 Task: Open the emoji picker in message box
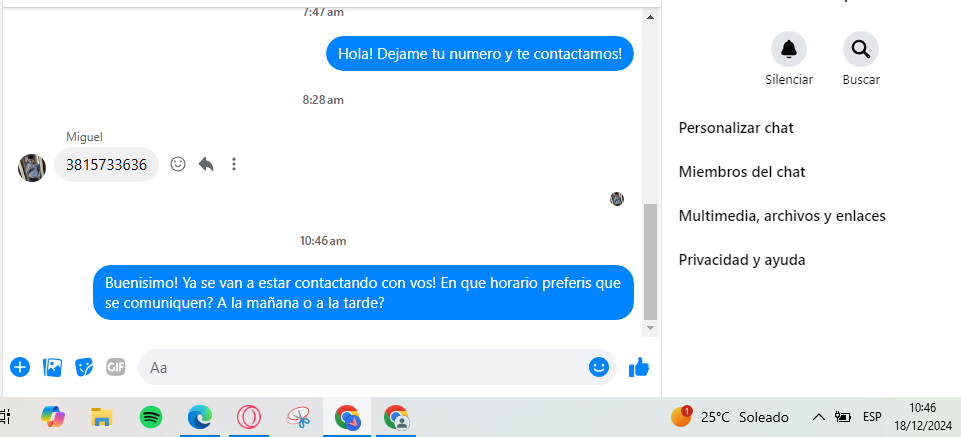click(x=599, y=367)
